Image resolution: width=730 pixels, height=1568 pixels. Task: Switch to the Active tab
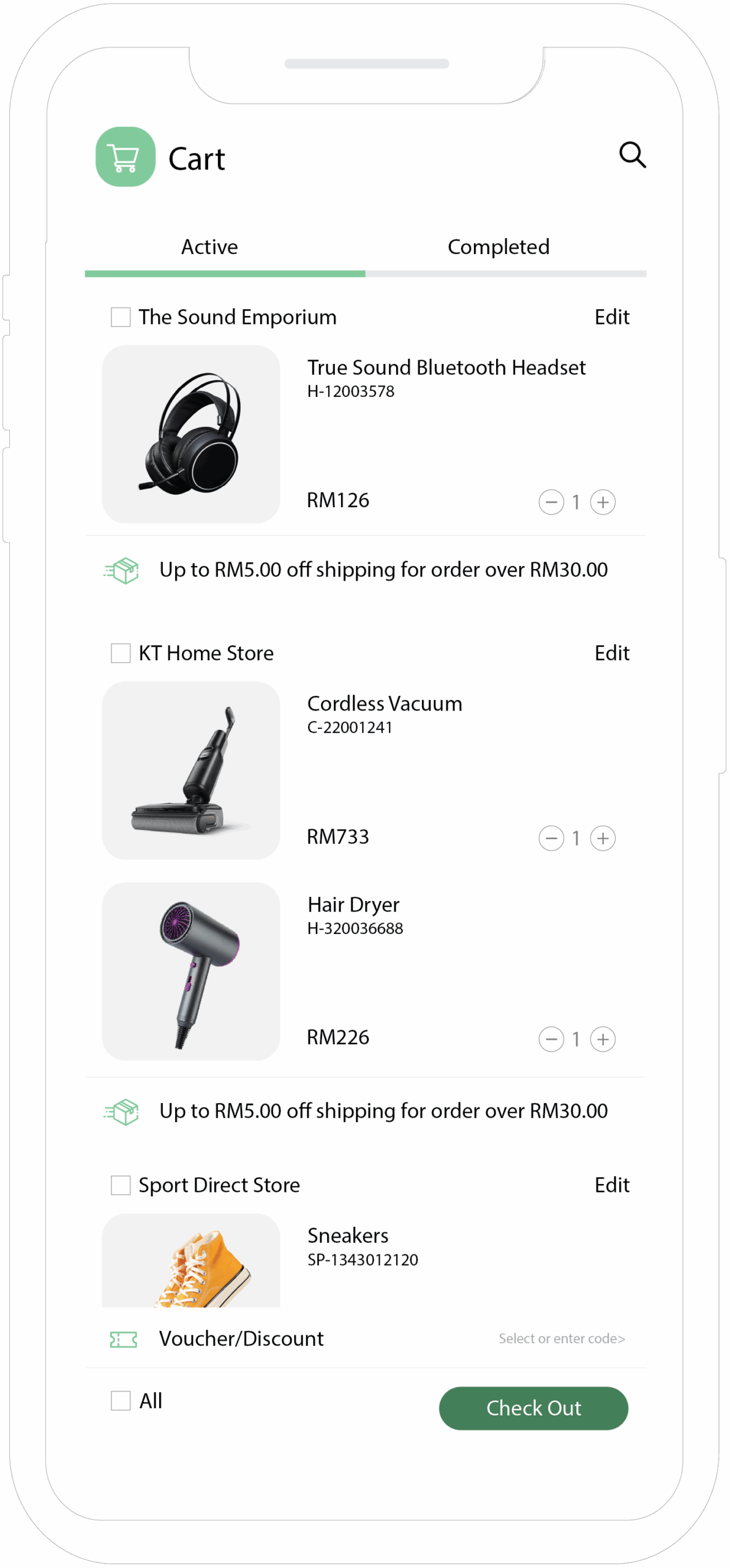pyautogui.click(x=209, y=247)
